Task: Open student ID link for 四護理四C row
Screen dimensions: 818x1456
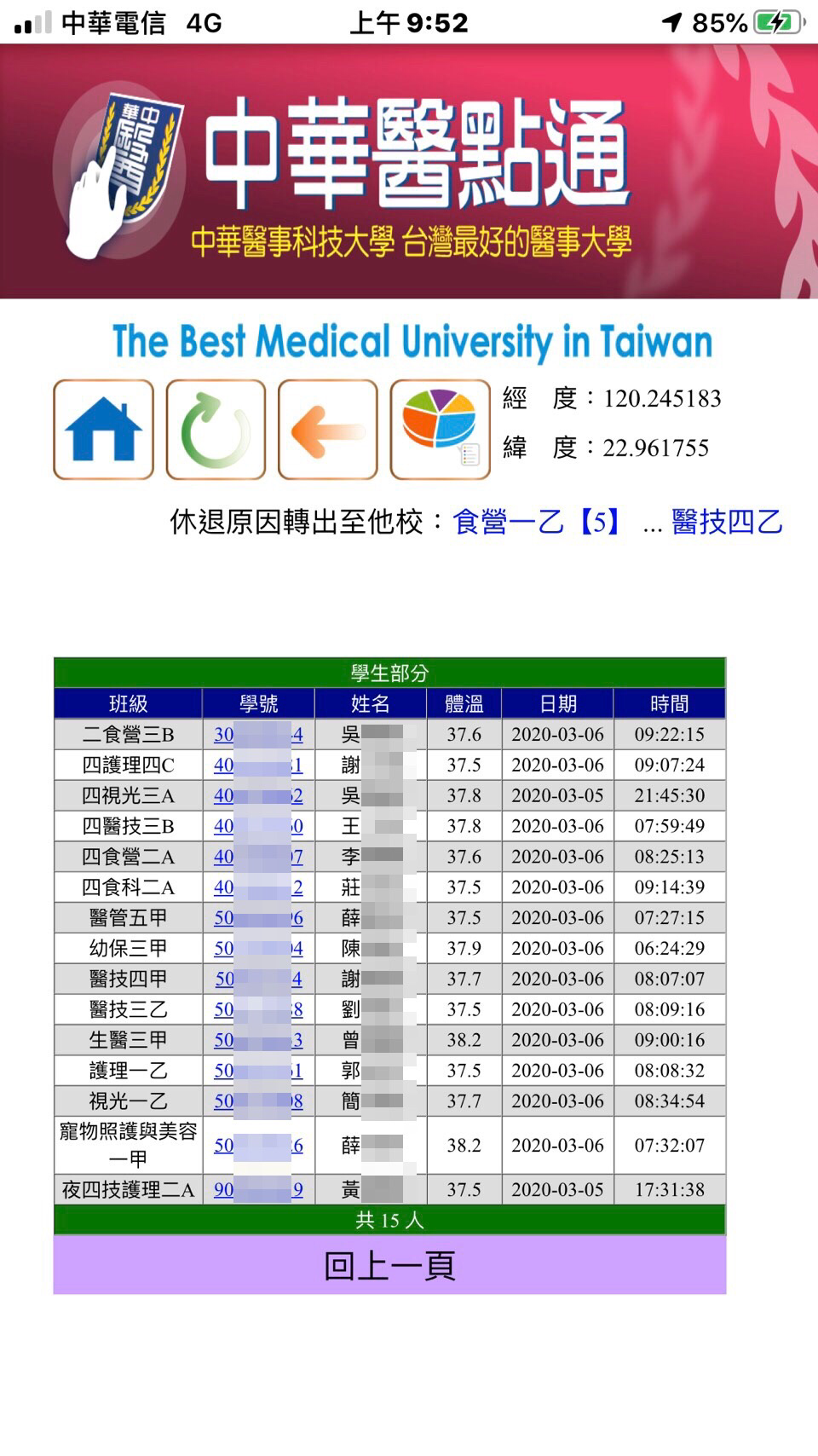Action: [x=258, y=765]
